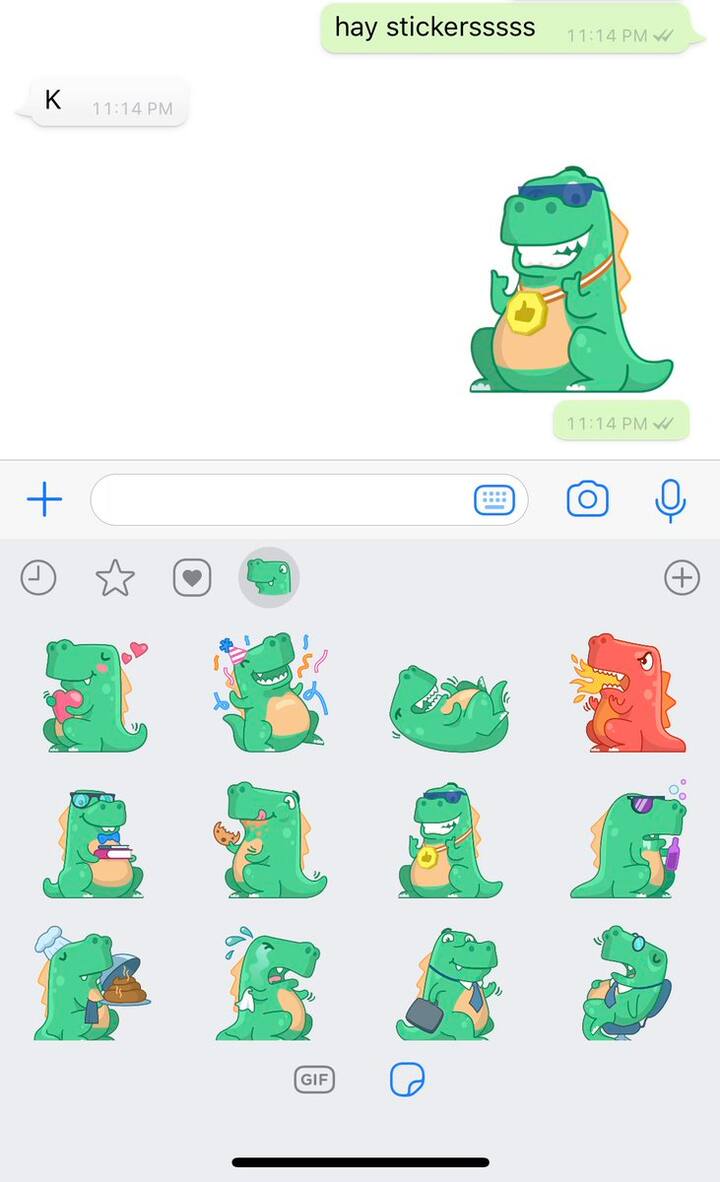Open starred favorite stickers
This screenshot has width=720, height=1182.
(x=115, y=578)
